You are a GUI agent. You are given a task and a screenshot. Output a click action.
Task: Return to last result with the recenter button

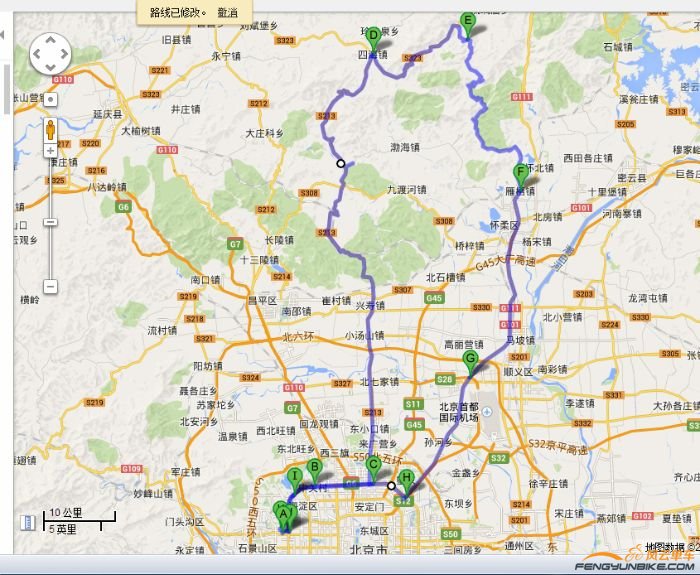coord(50,100)
